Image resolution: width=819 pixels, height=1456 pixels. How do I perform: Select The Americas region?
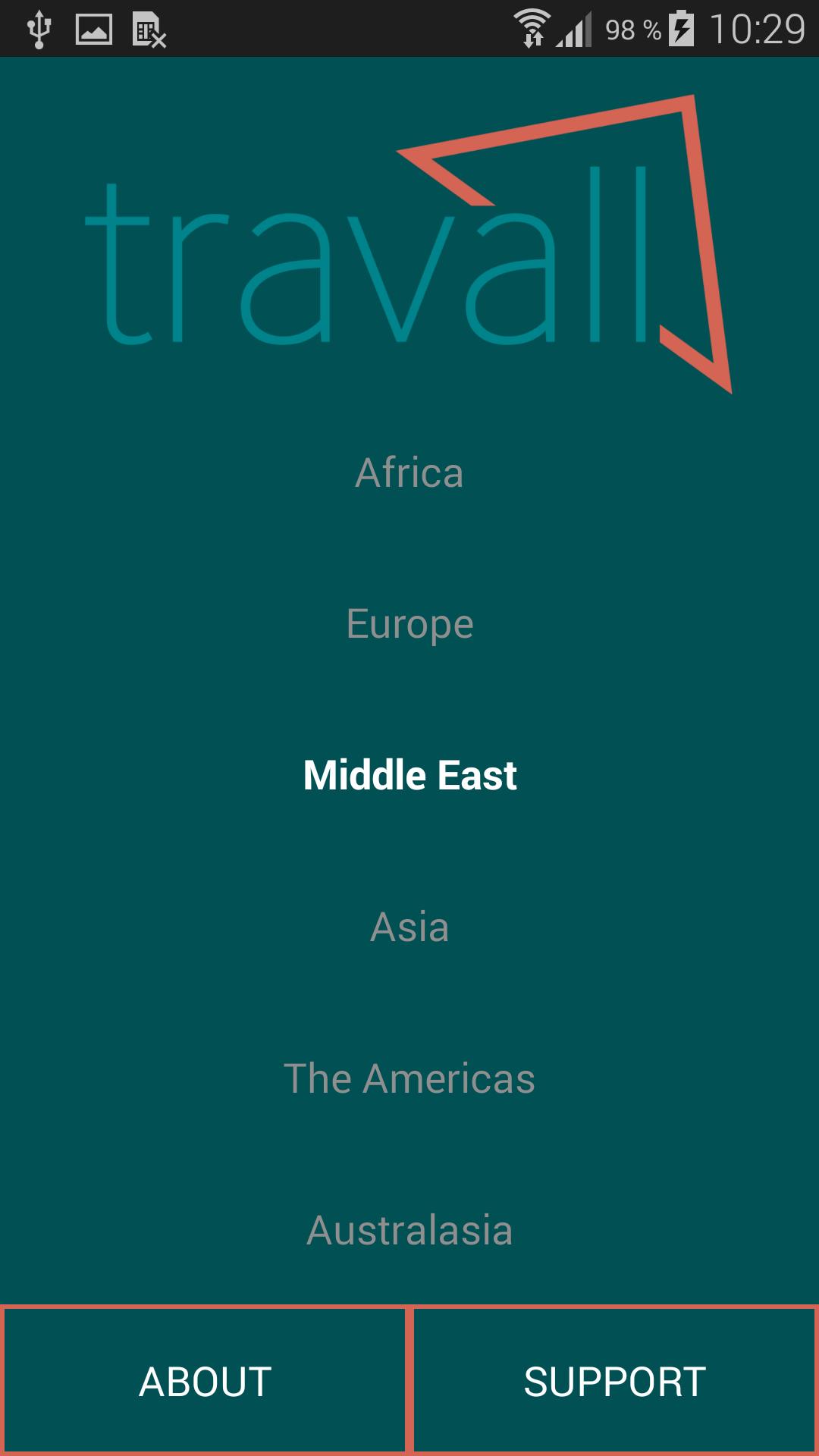409,1078
